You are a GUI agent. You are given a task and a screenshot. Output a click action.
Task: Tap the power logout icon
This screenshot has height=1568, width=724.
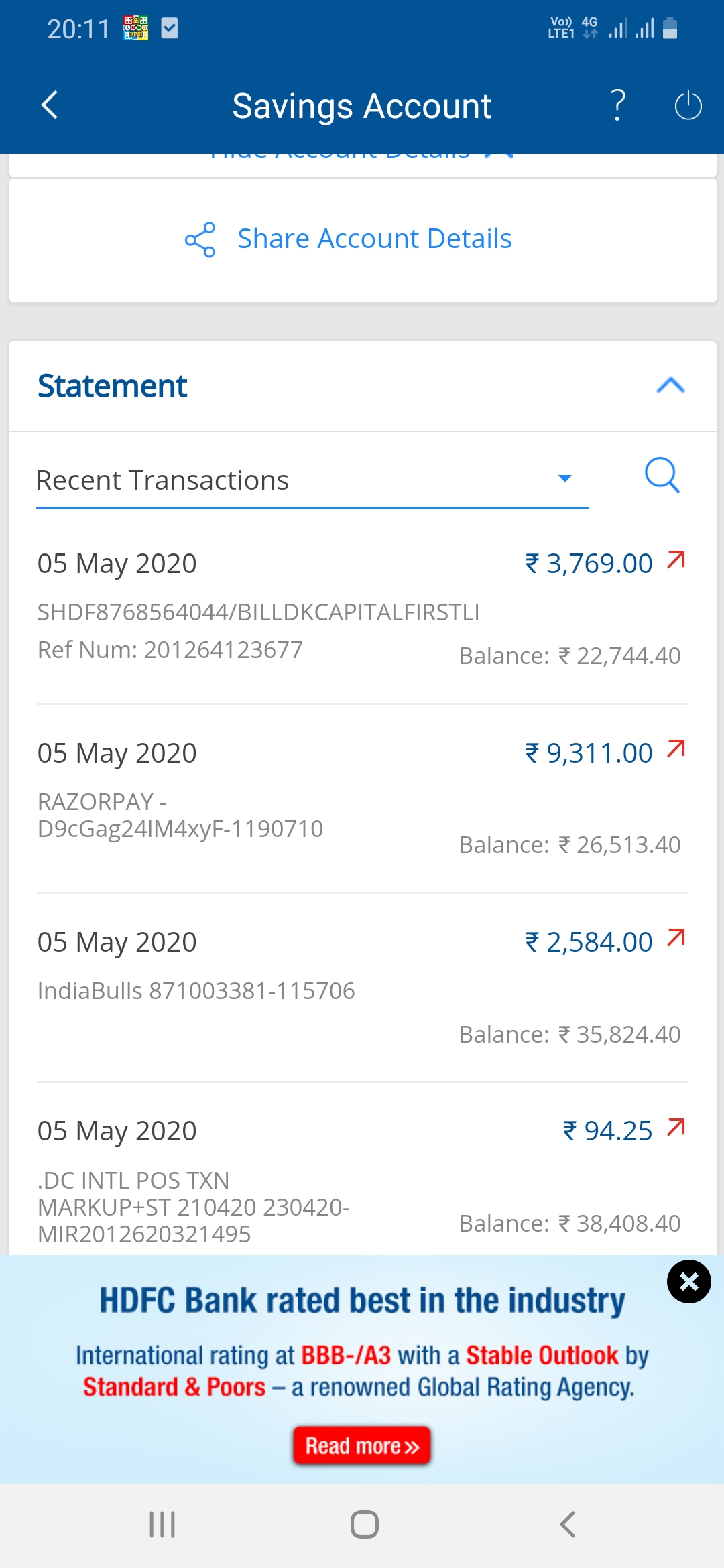pyautogui.click(x=688, y=105)
